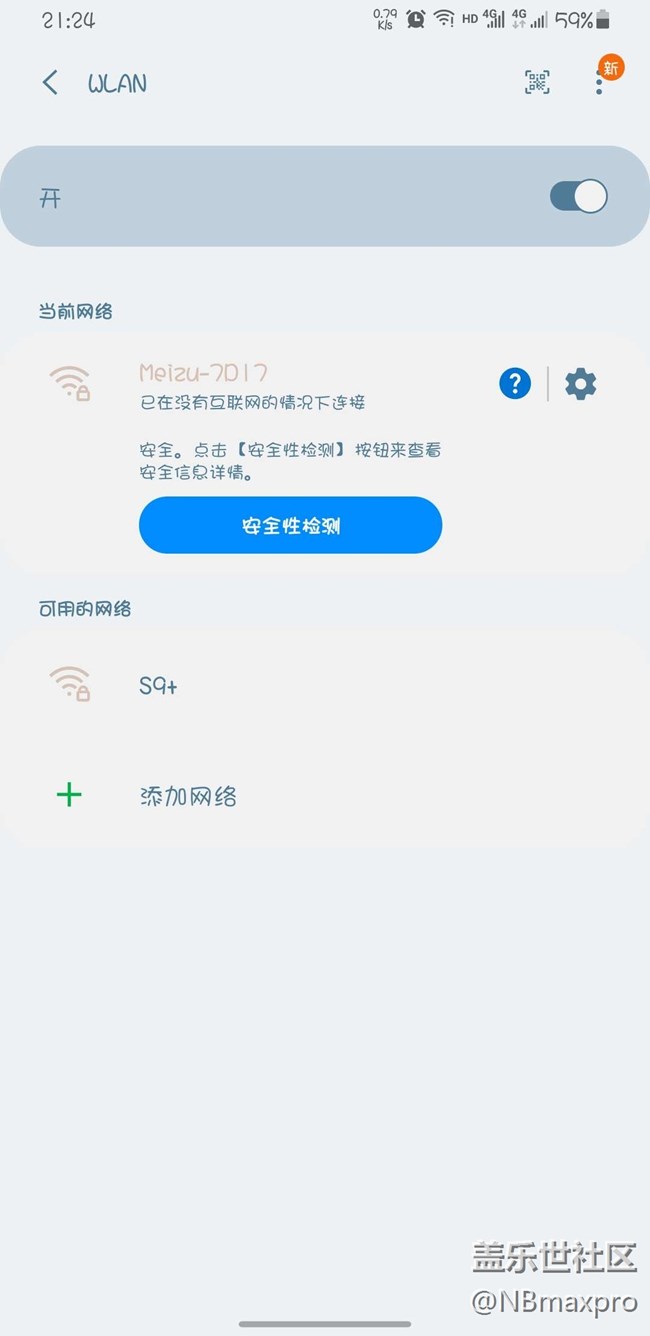Tap the 安全性检测 button
The image size is (650, 1336).
click(290, 525)
